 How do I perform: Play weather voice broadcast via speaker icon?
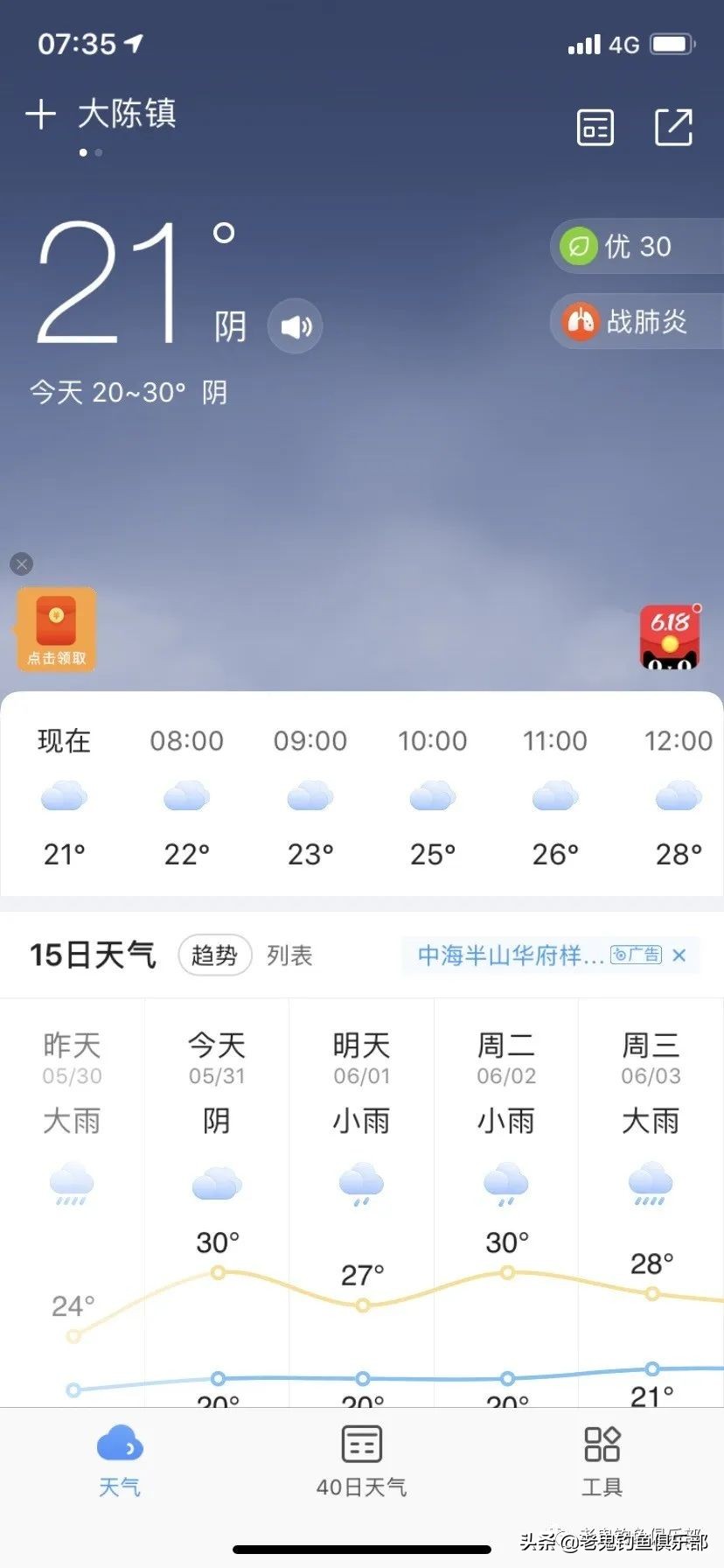click(295, 325)
